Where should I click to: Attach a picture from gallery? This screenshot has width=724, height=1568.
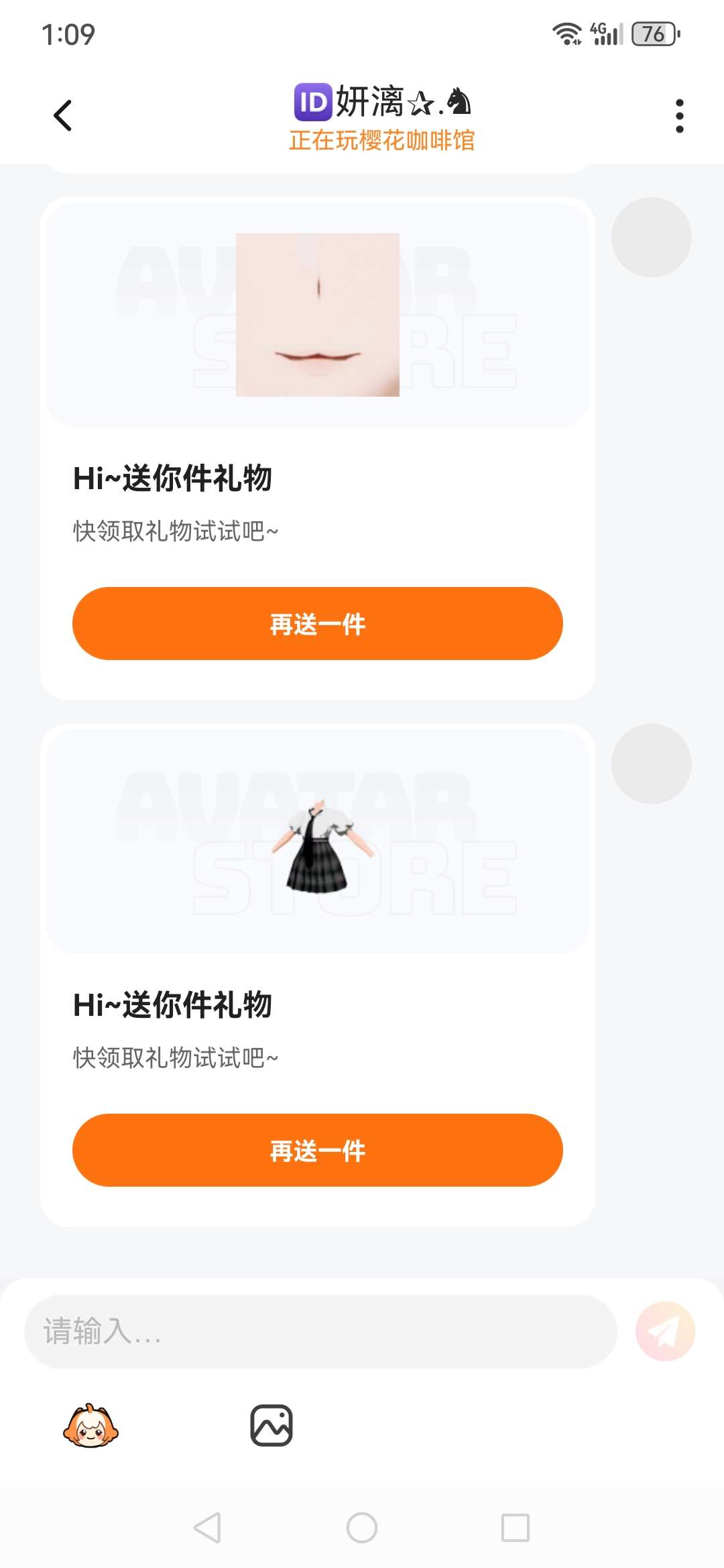pyautogui.click(x=271, y=1425)
